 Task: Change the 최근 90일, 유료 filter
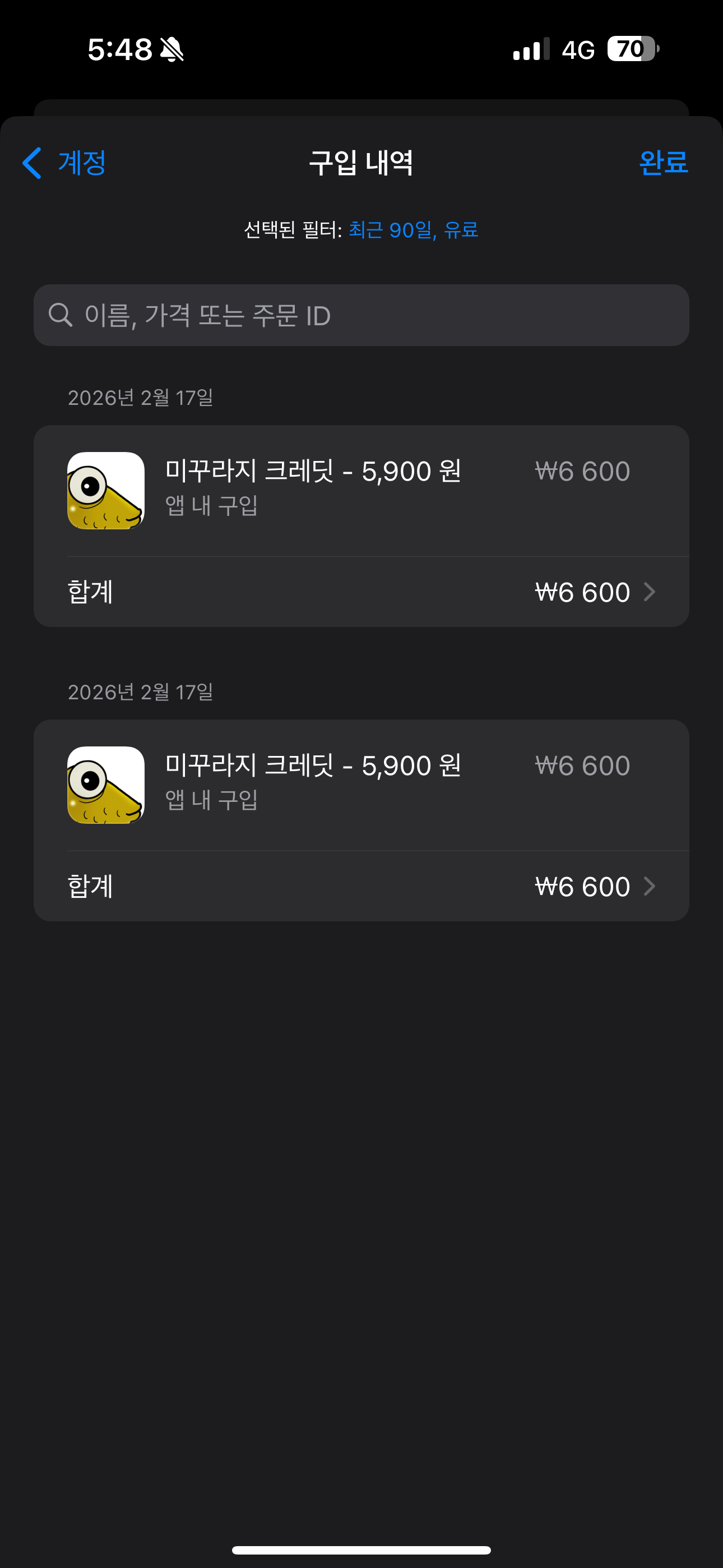413,230
